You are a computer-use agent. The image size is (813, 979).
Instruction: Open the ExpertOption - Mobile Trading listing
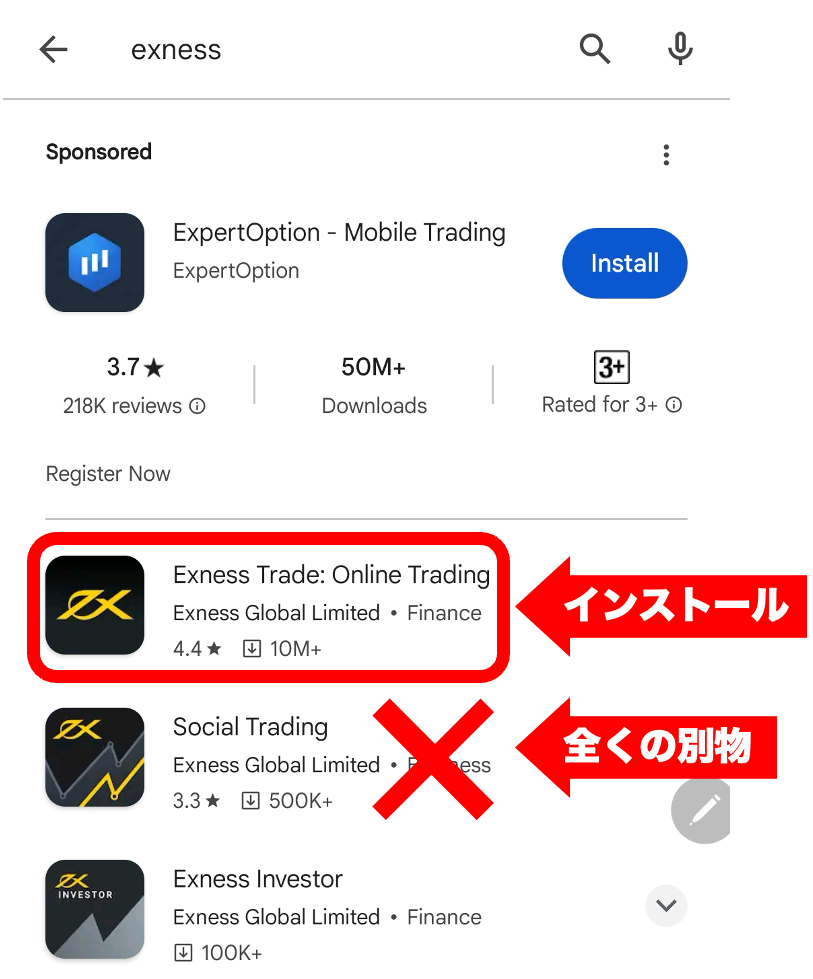point(338,234)
